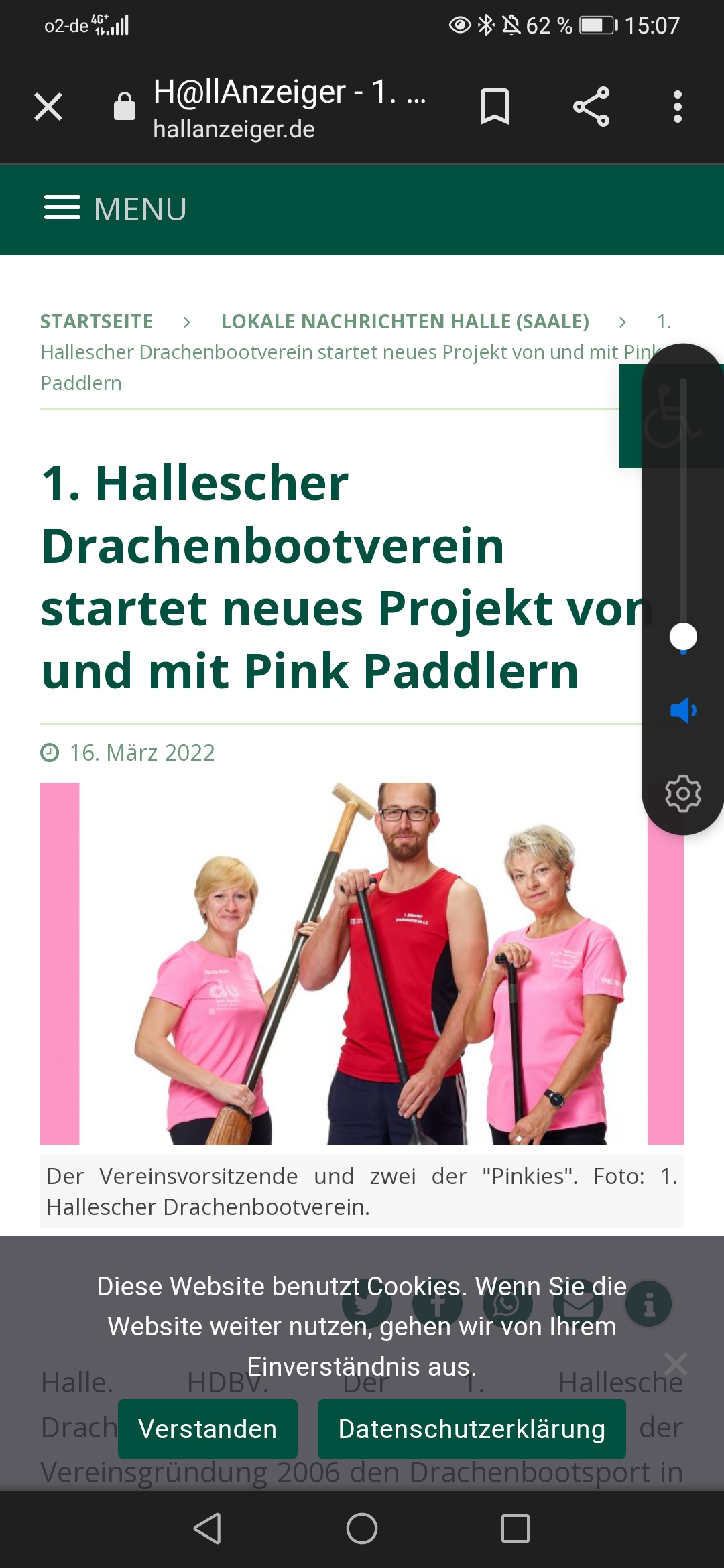
Task: Open the browser overflow menu
Action: pyautogui.click(x=677, y=107)
